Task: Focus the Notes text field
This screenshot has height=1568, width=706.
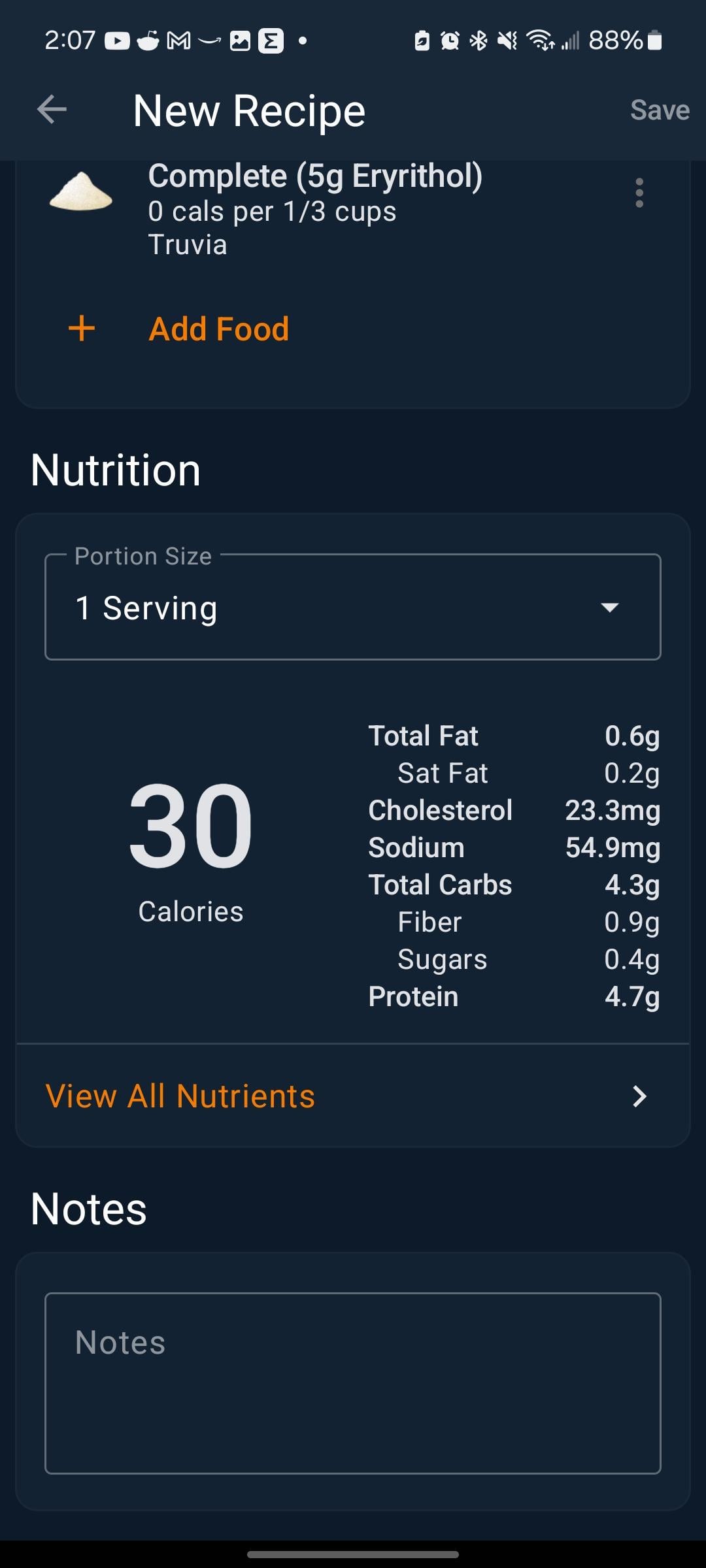Action: click(x=353, y=1383)
